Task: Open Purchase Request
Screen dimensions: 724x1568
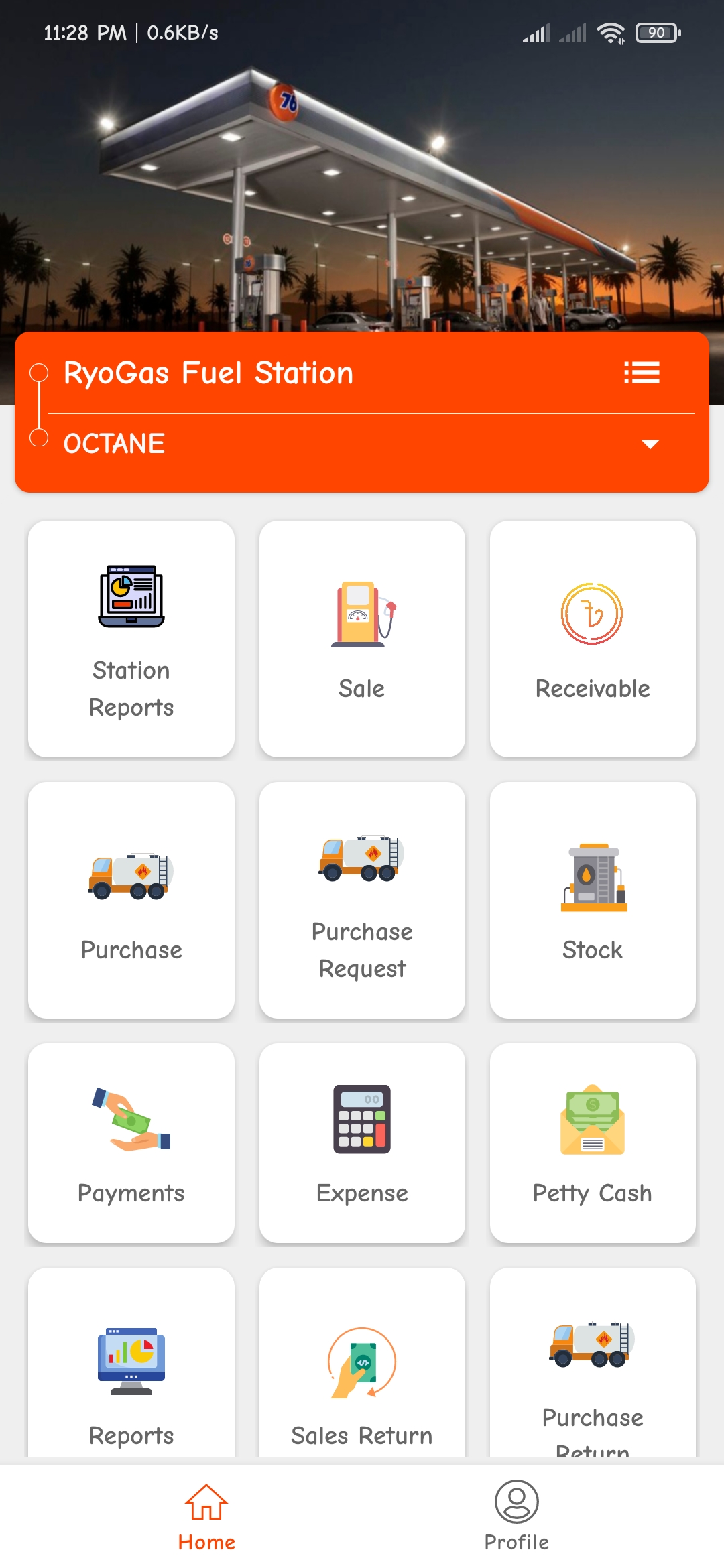Action: [x=362, y=900]
